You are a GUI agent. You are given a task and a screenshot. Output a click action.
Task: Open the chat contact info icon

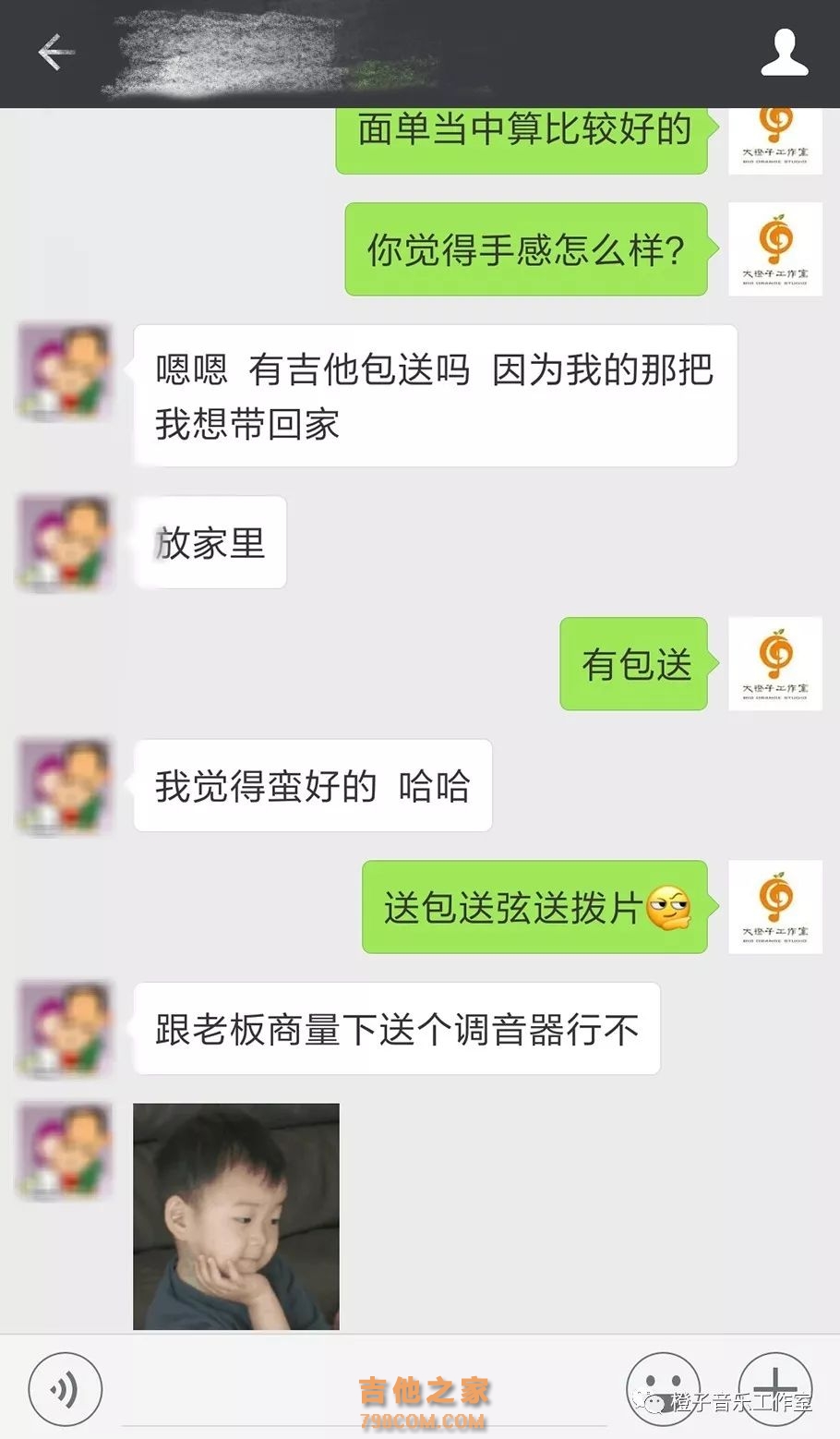click(784, 53)
